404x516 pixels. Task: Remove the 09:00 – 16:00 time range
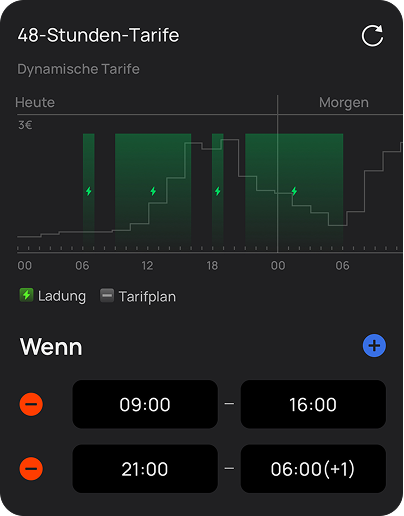click(31, 404)
